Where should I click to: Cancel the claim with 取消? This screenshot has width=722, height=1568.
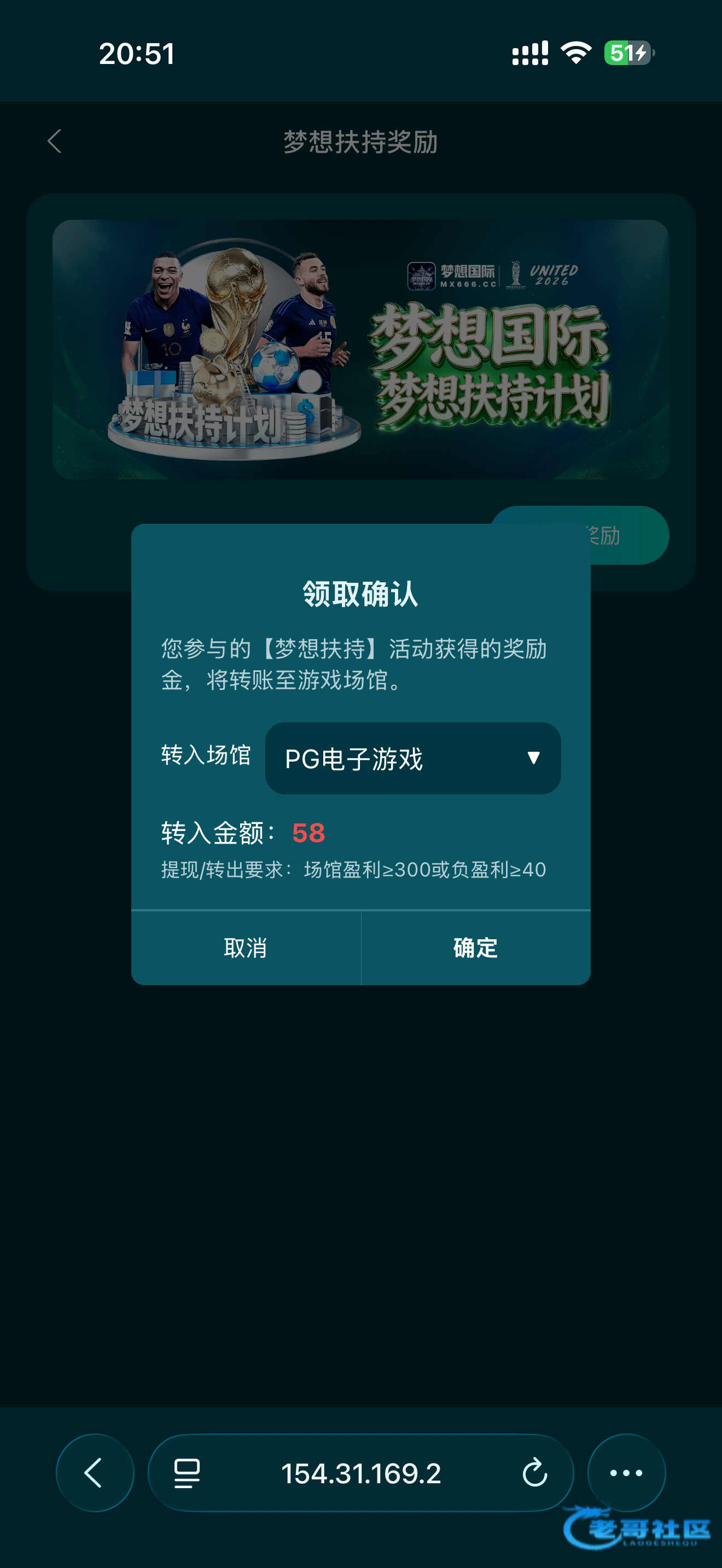[x=246, y=947]
